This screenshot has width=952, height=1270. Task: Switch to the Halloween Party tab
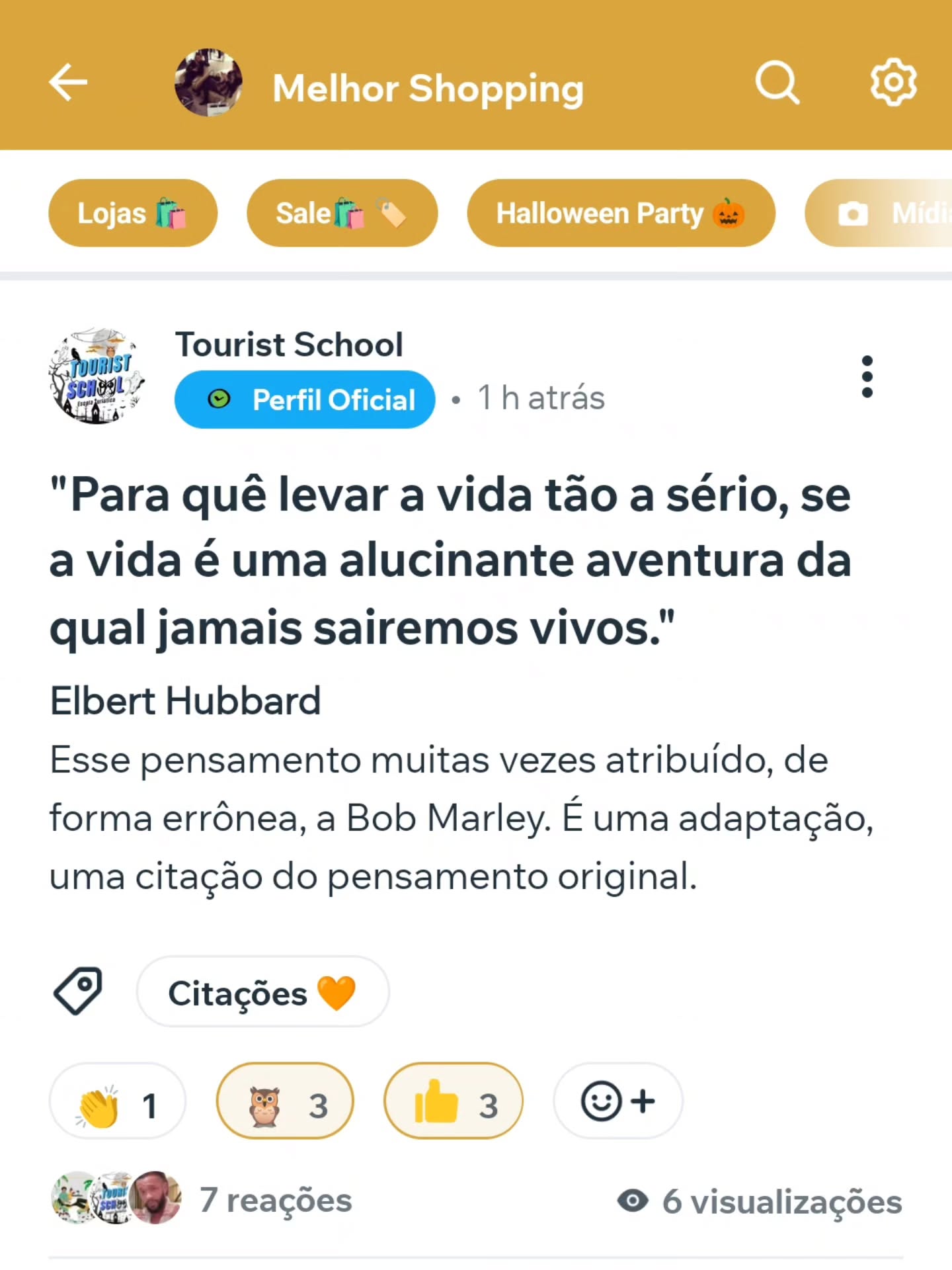(621, 213)
